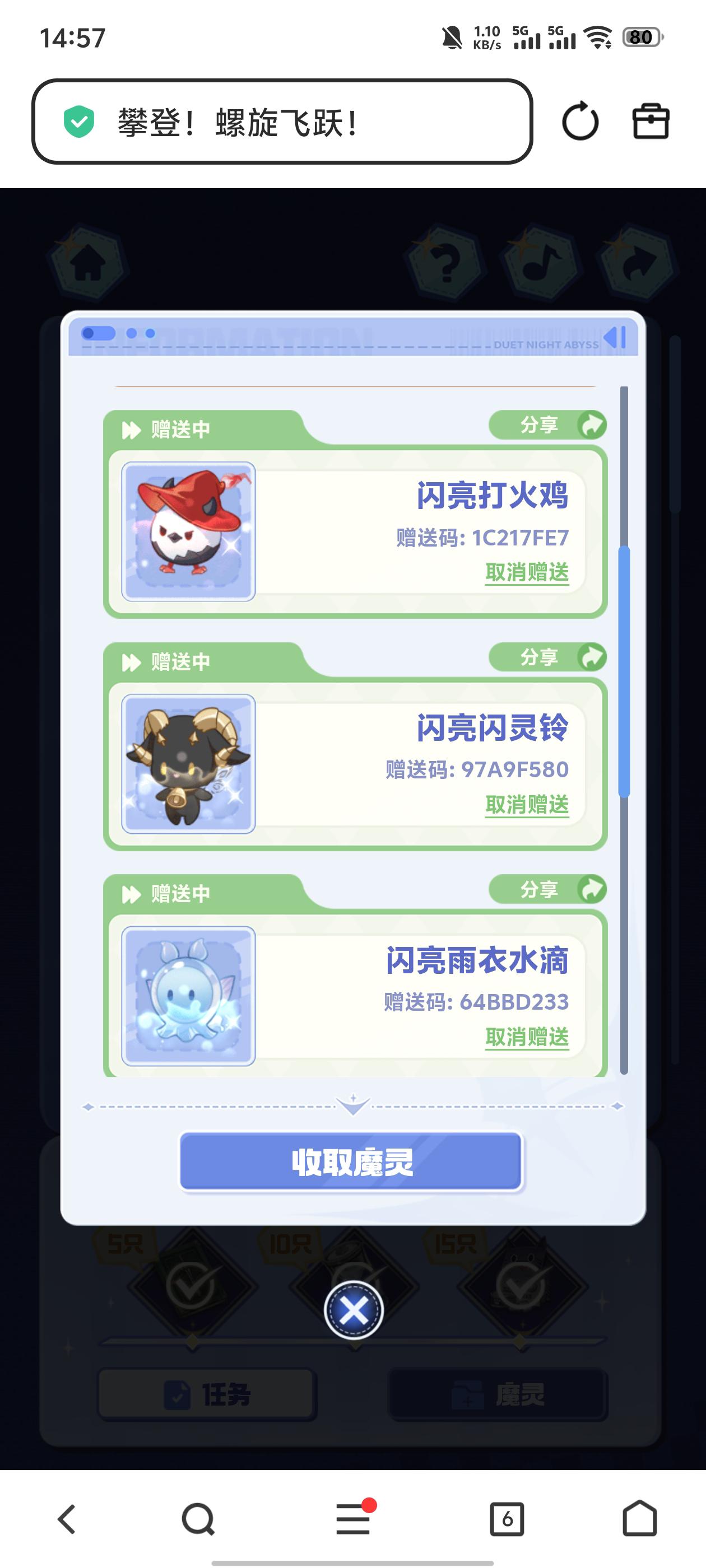
Task: View the six open tabs
Action: (507, 1519)
